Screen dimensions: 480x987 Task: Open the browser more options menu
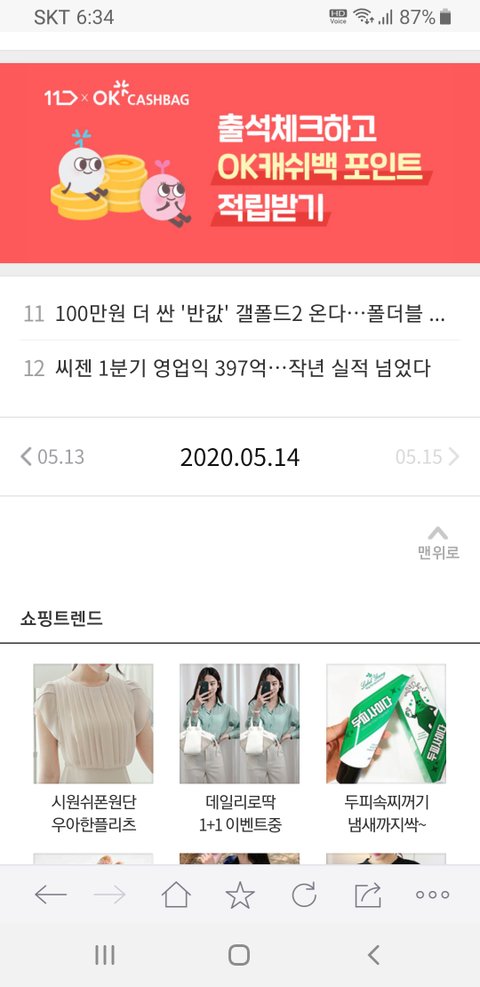pos(432,894)
